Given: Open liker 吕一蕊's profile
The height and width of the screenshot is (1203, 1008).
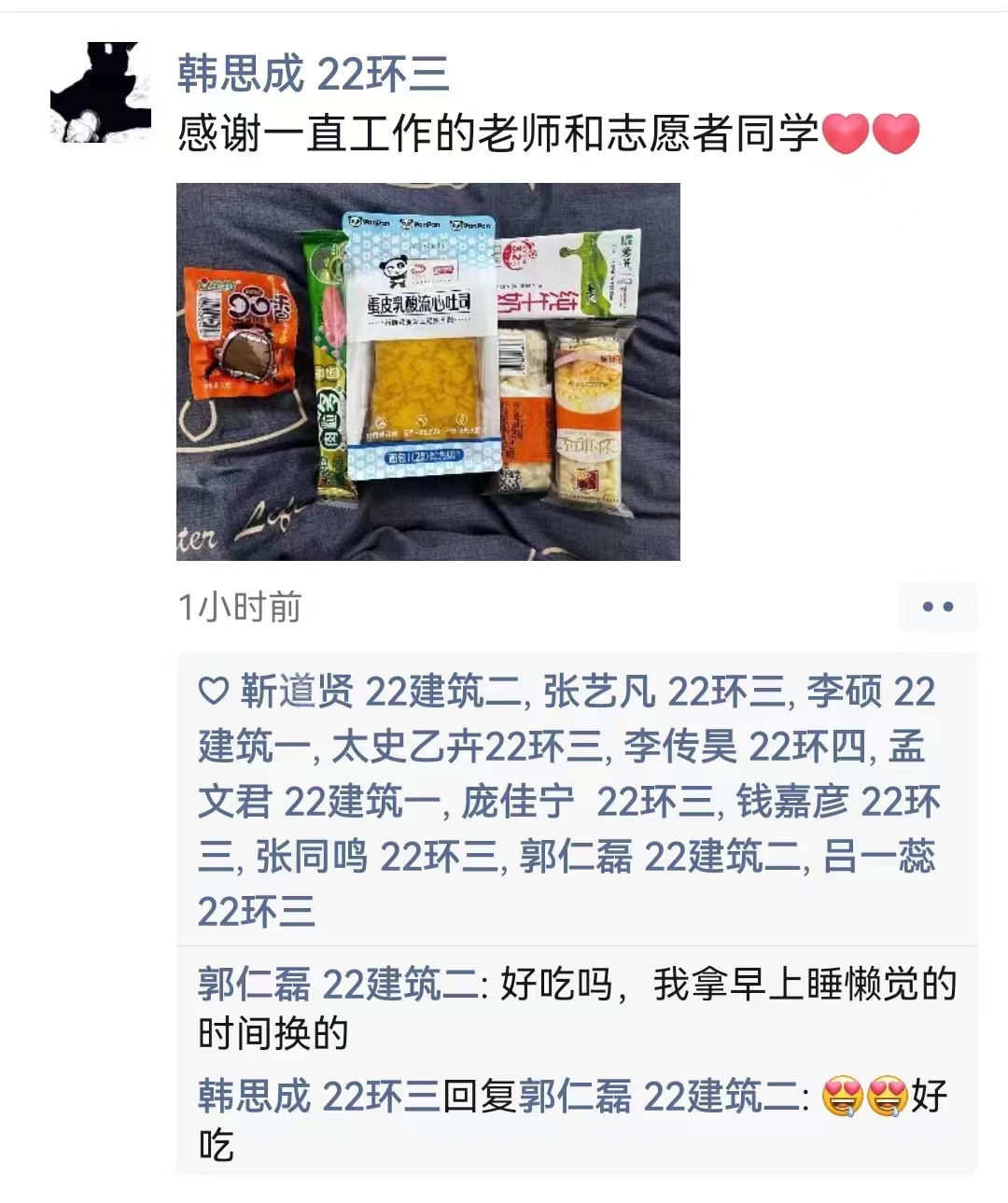Looking at the screenshot, I should coord(877,857).
